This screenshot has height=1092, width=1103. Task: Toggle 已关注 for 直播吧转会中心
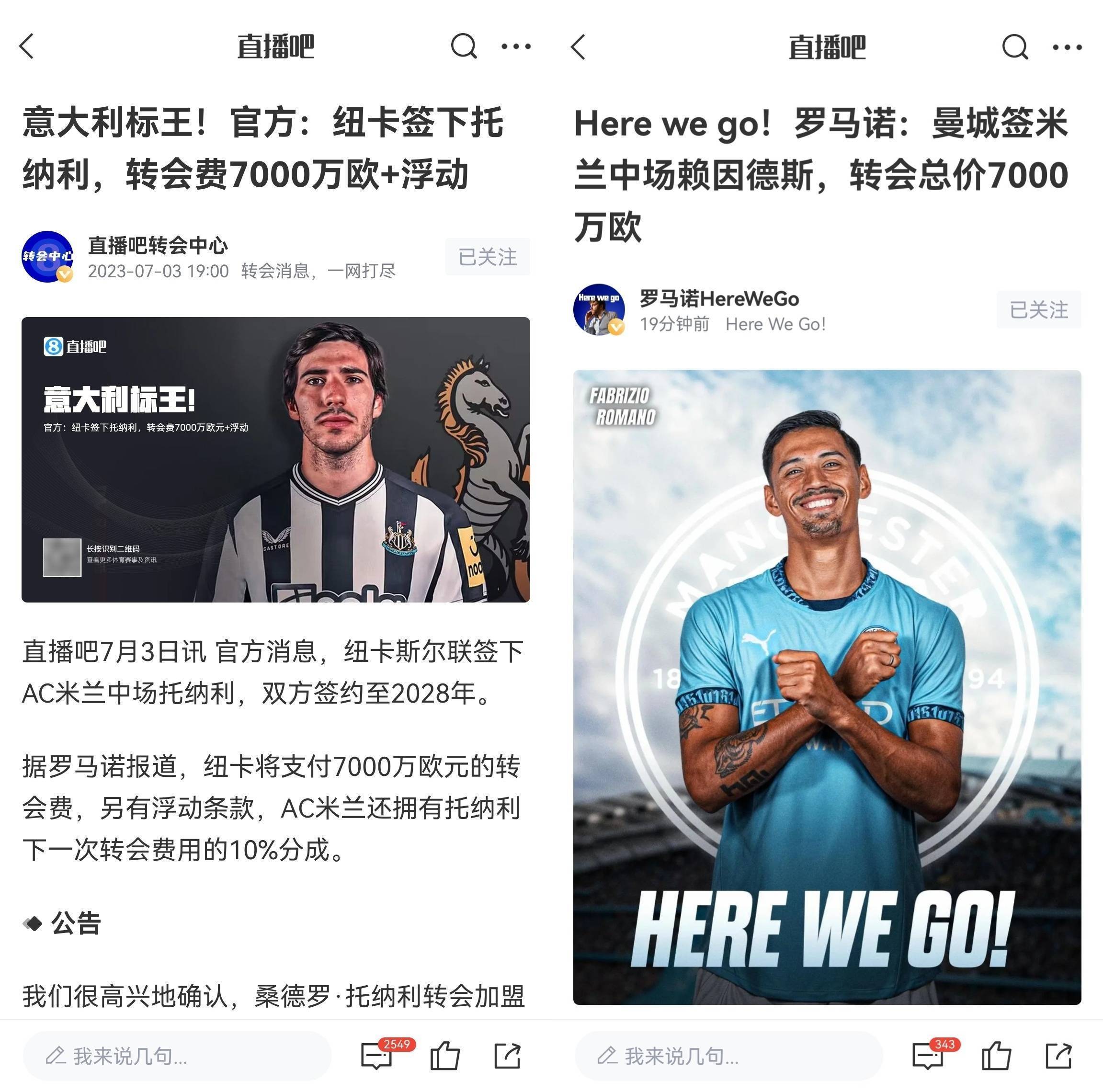click(x=487, y=257)
